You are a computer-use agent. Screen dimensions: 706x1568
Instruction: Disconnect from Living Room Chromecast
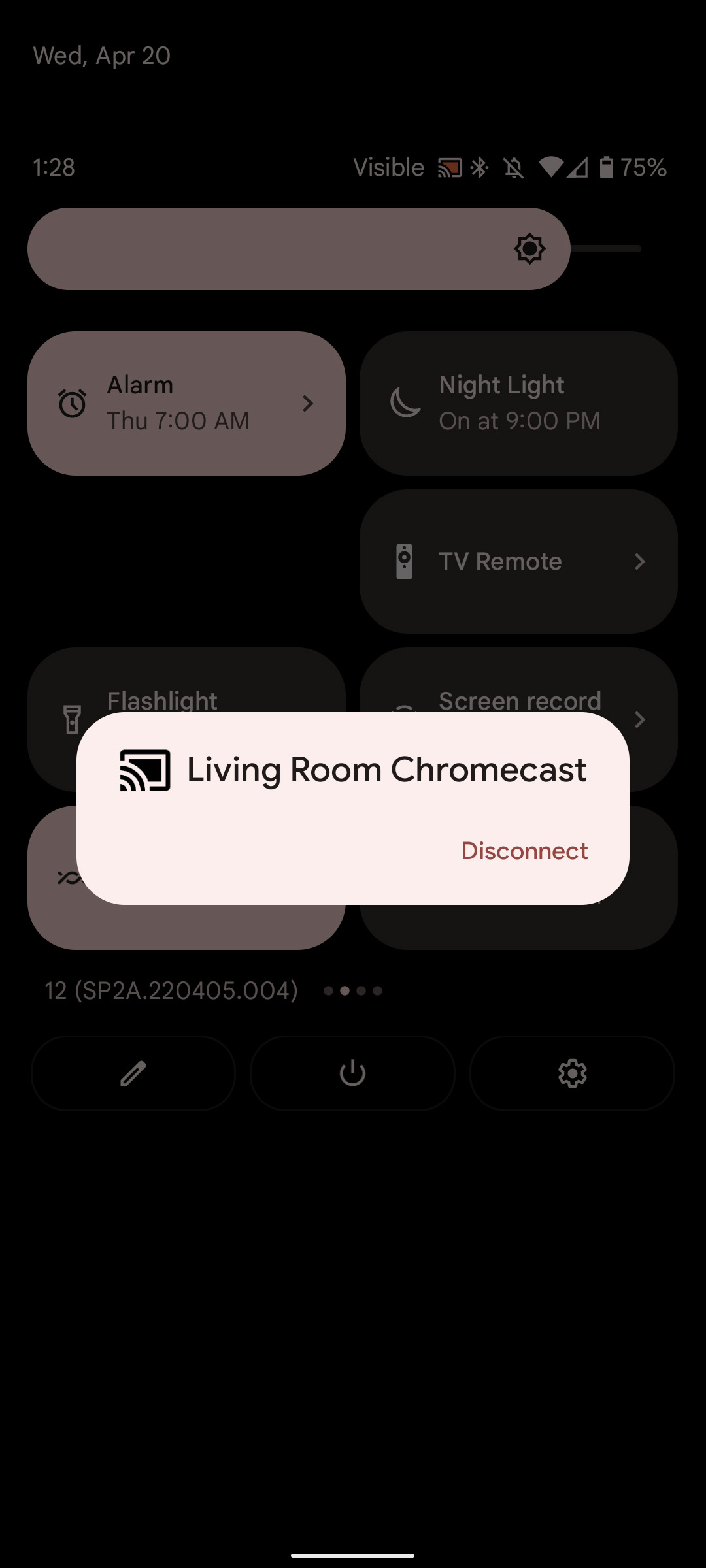(524, 851)
